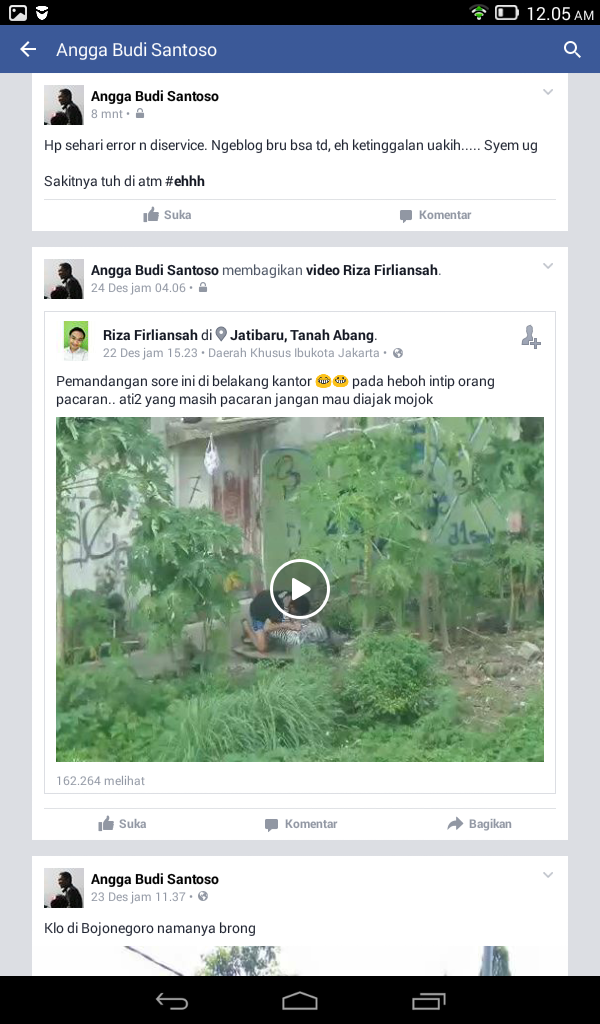
Task: Tap the system home button
Action: [x=300, y=1000]
